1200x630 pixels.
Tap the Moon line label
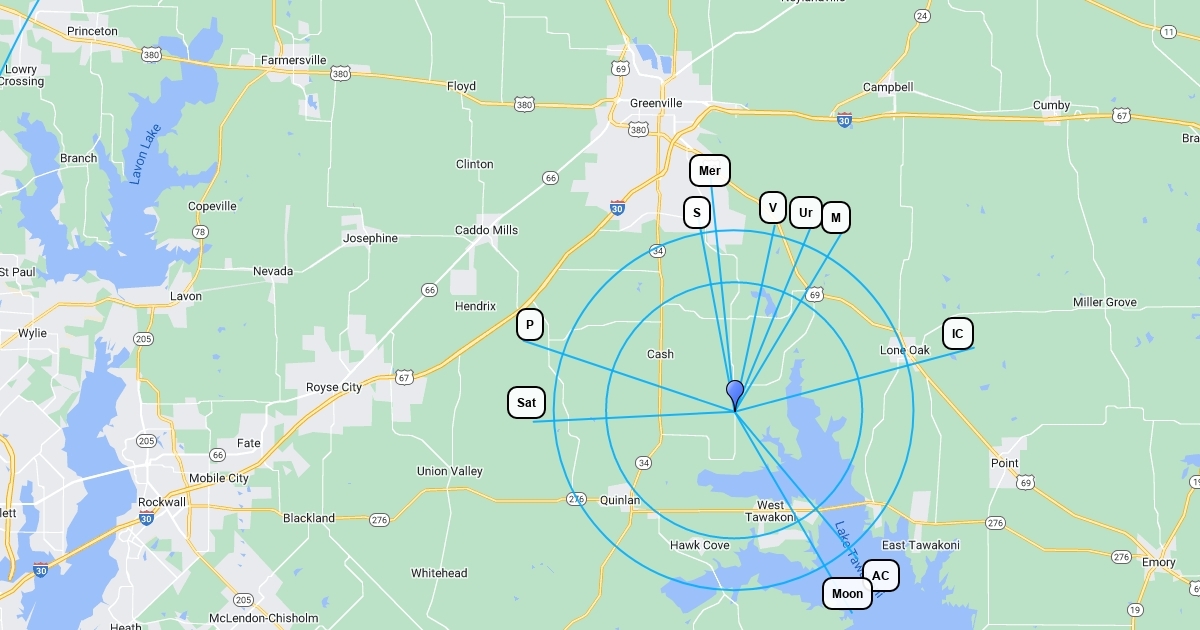tap(846, 594)
